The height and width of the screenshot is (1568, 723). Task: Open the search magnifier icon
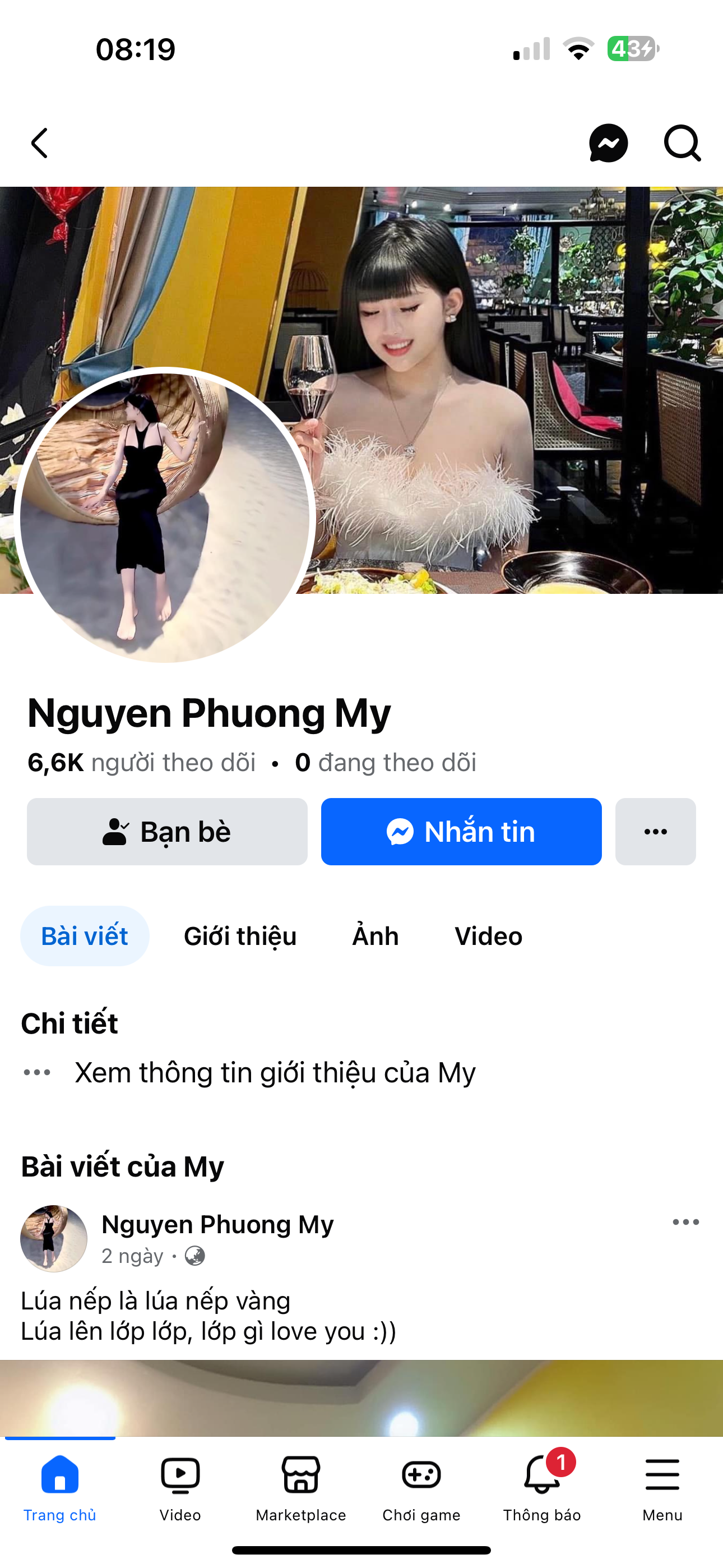click(682, 144)
